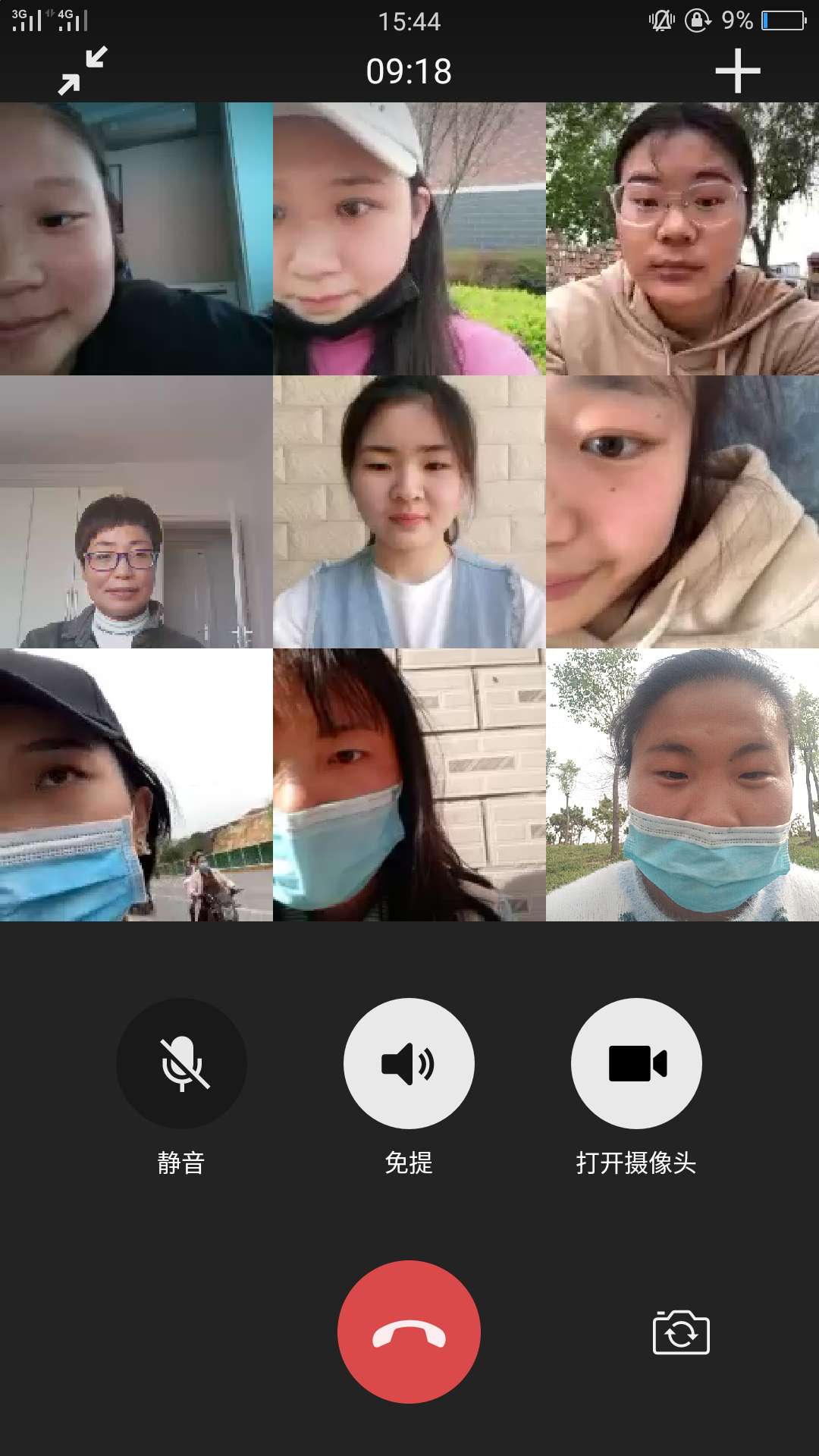Screen dimensions: 819x1456
Task: Enlarge tile of older woman with purple glasses
Action: [136, 512]
